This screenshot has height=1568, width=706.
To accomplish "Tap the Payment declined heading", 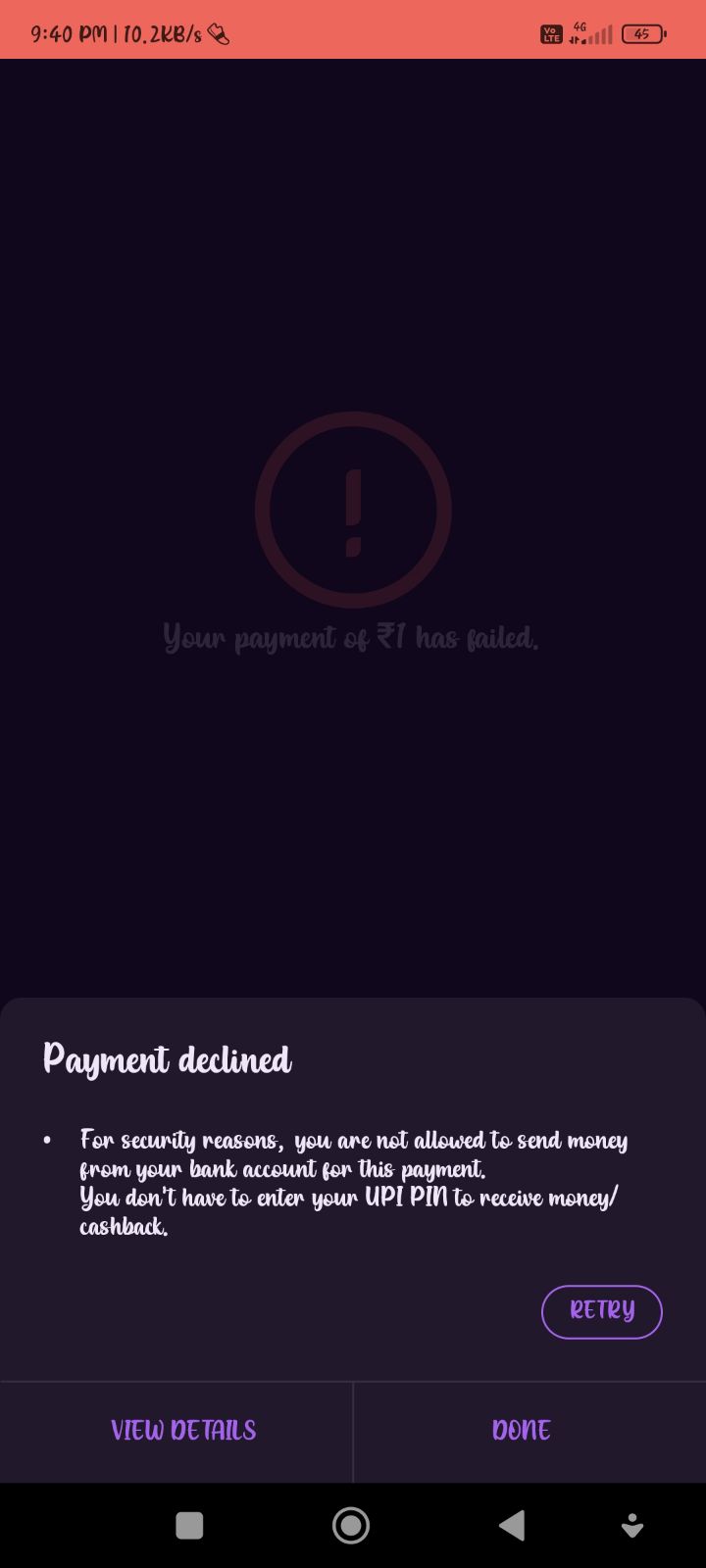I will click(x=167, y=1059).
